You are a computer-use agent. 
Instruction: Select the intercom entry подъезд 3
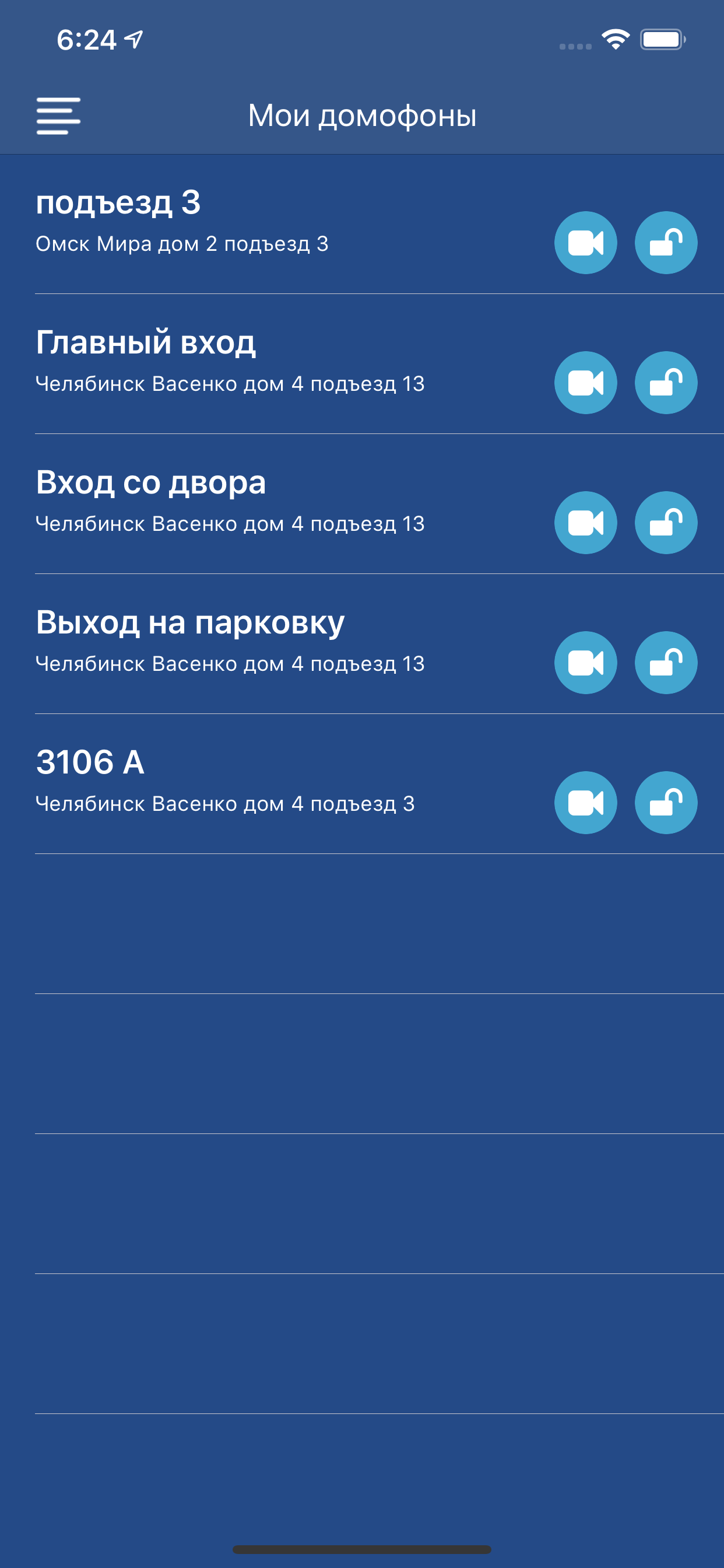(243, 225)
